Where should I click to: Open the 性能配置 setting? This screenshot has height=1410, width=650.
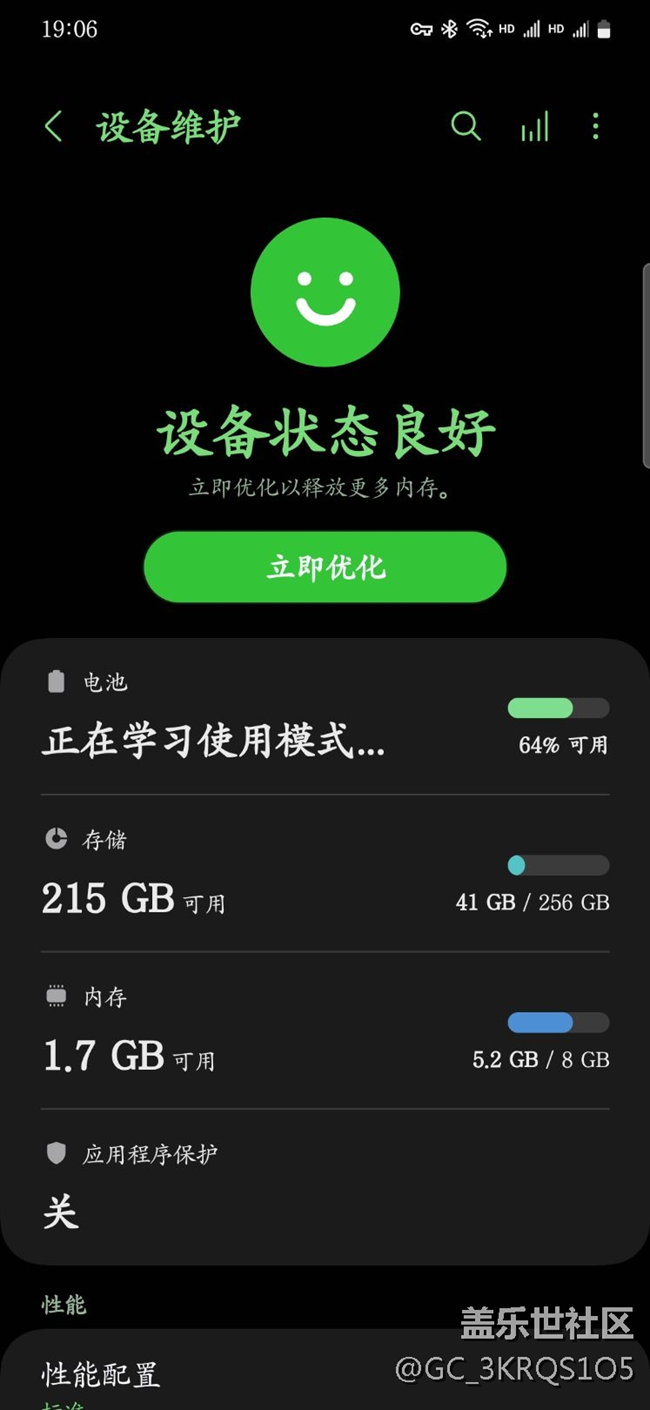[200, 1378]
